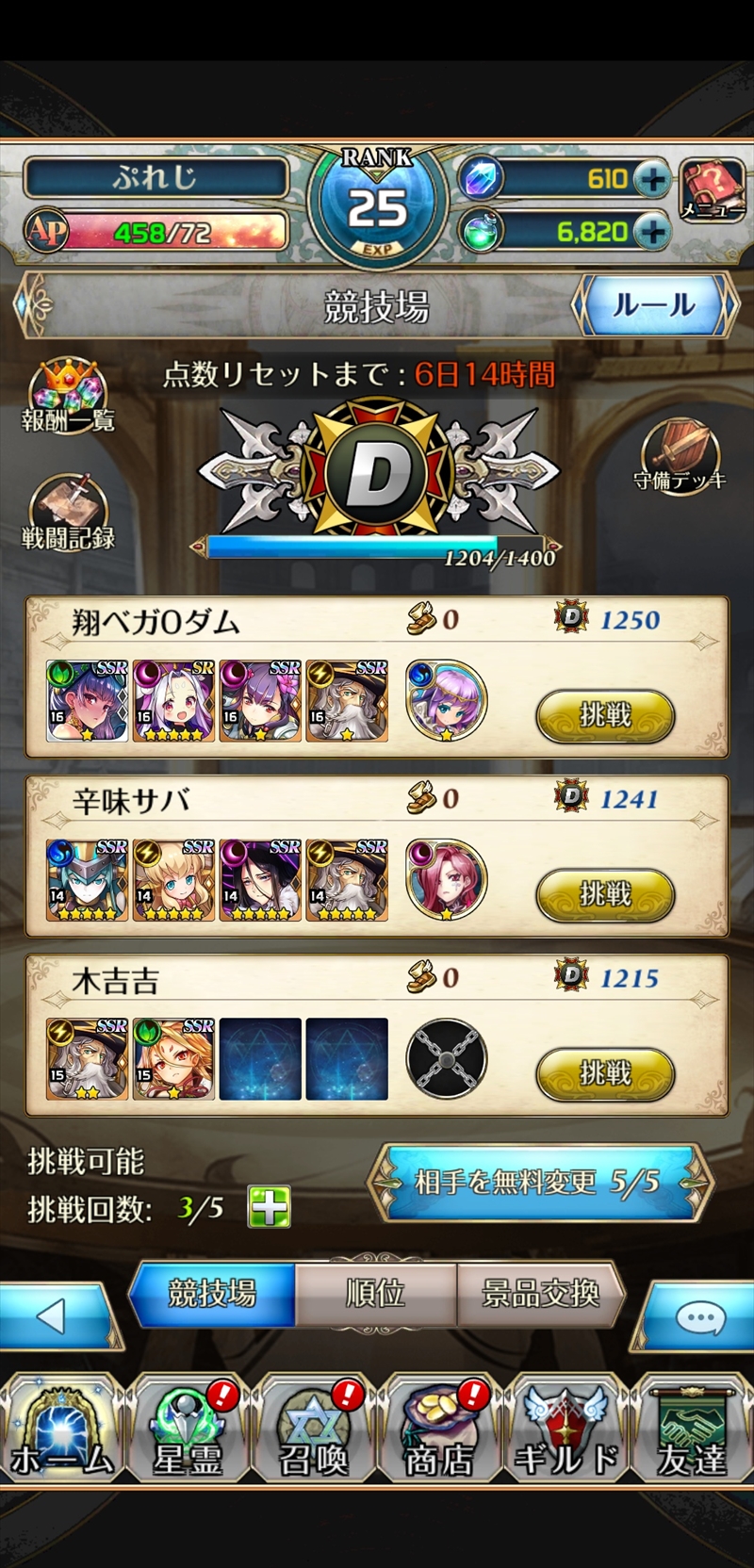The image size is (754, 1568).
Task: Challenge opponent 翔ベガ0ダム
Action: [605, 716]
